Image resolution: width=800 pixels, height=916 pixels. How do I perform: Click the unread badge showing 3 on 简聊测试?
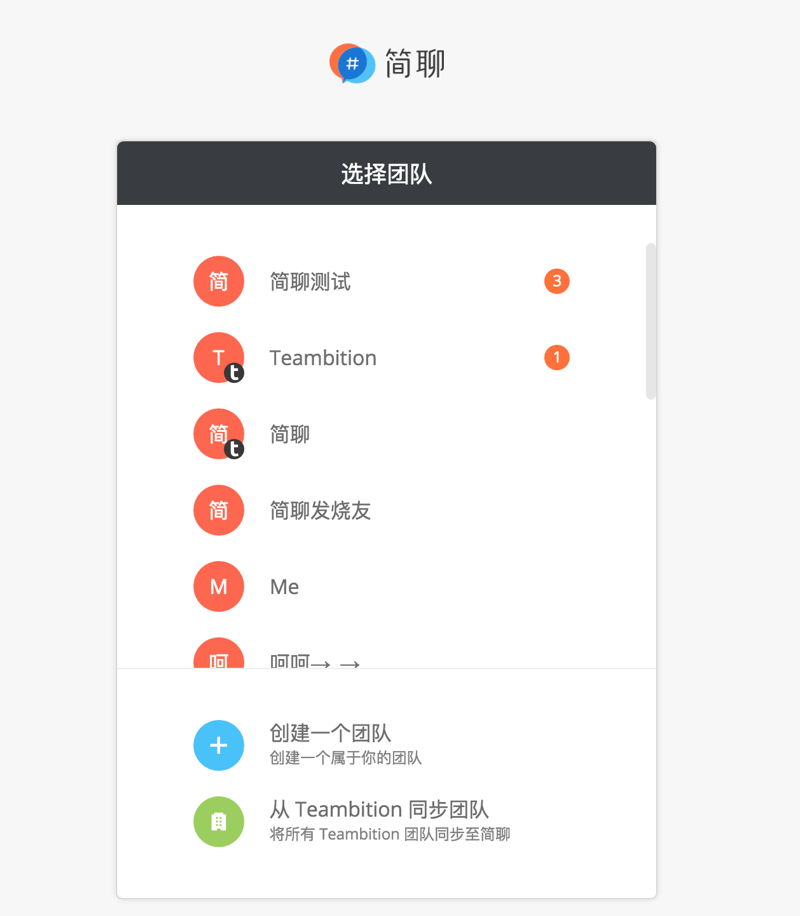tap(557, 281)
